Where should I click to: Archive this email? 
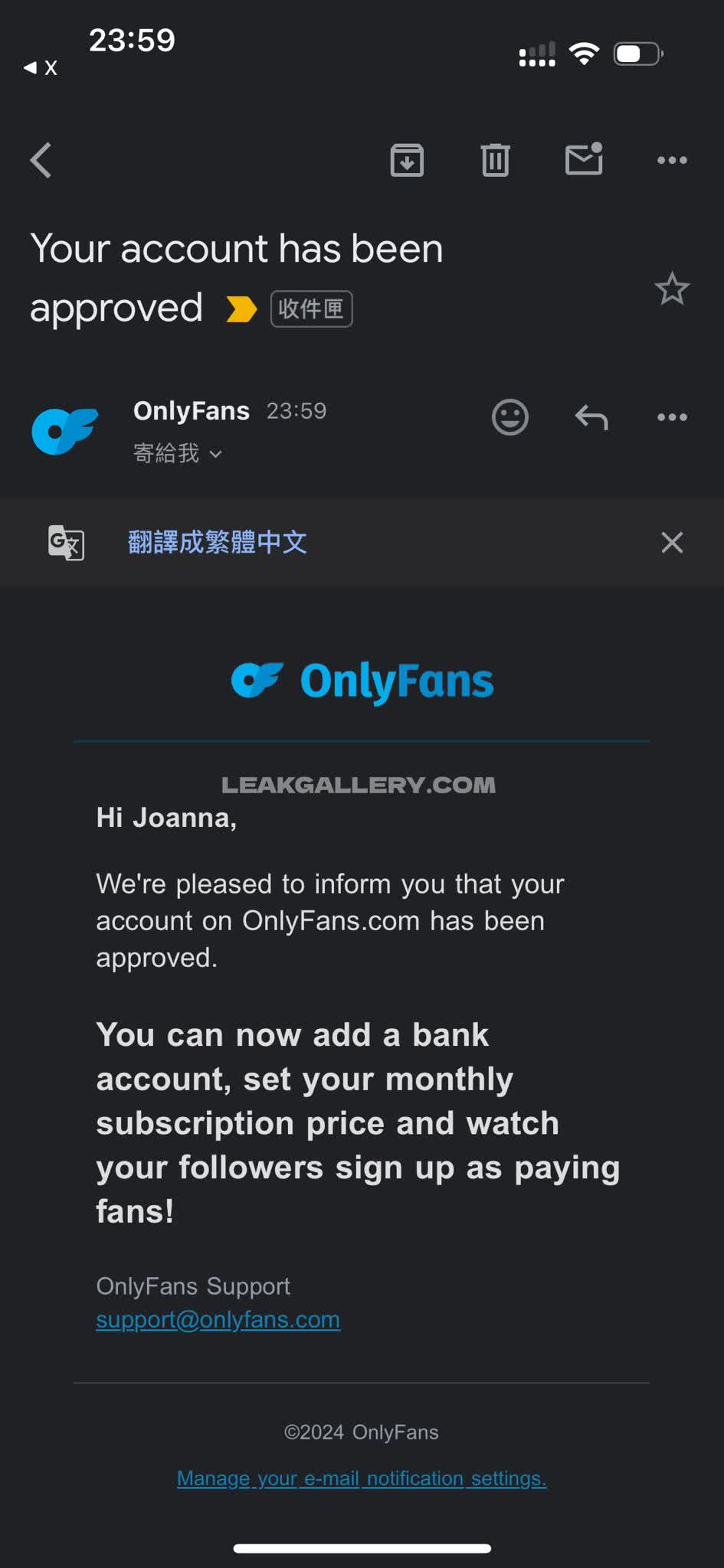coord(407,160)
